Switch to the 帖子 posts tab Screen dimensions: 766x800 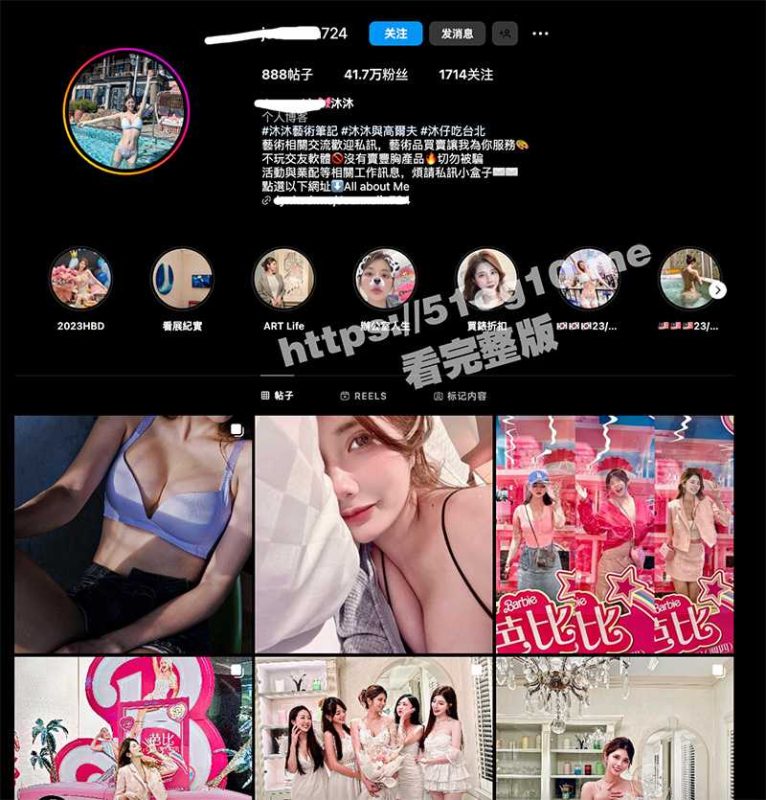pyautogui.click(x=277, y=396)
